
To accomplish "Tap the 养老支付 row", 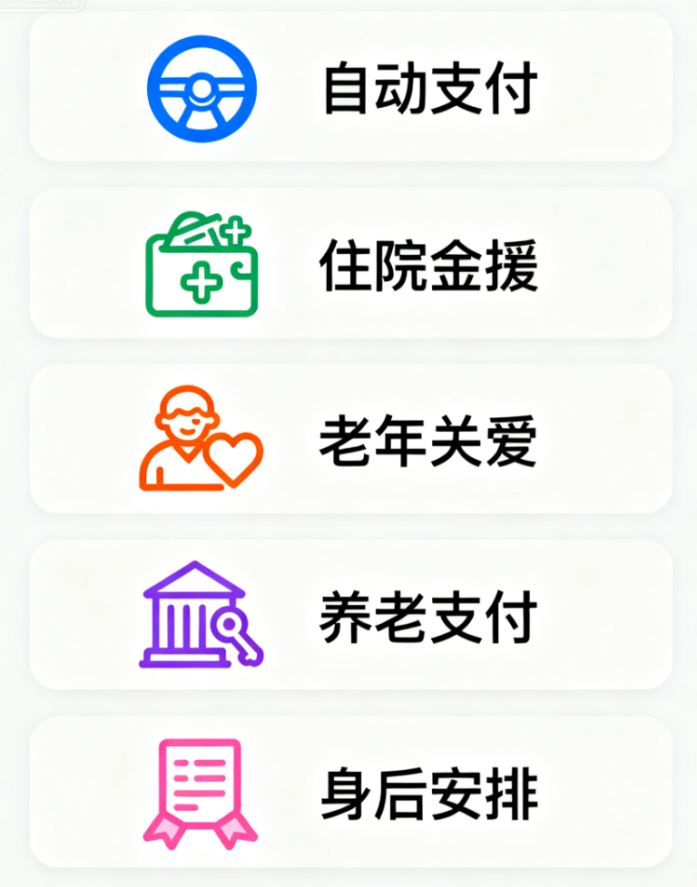I will pyautogui.click(x=350, y=616).
